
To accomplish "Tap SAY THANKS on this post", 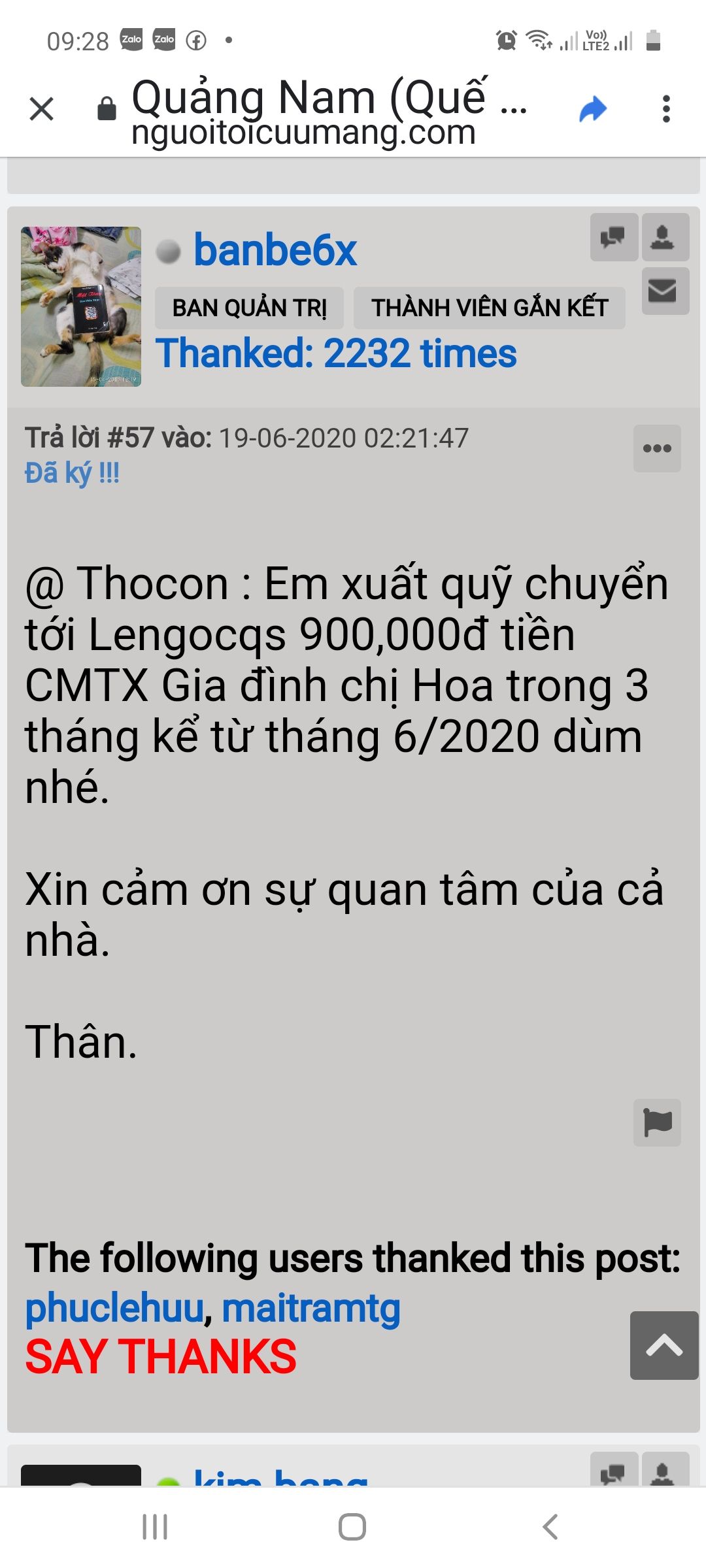I will click(161, 1357).
